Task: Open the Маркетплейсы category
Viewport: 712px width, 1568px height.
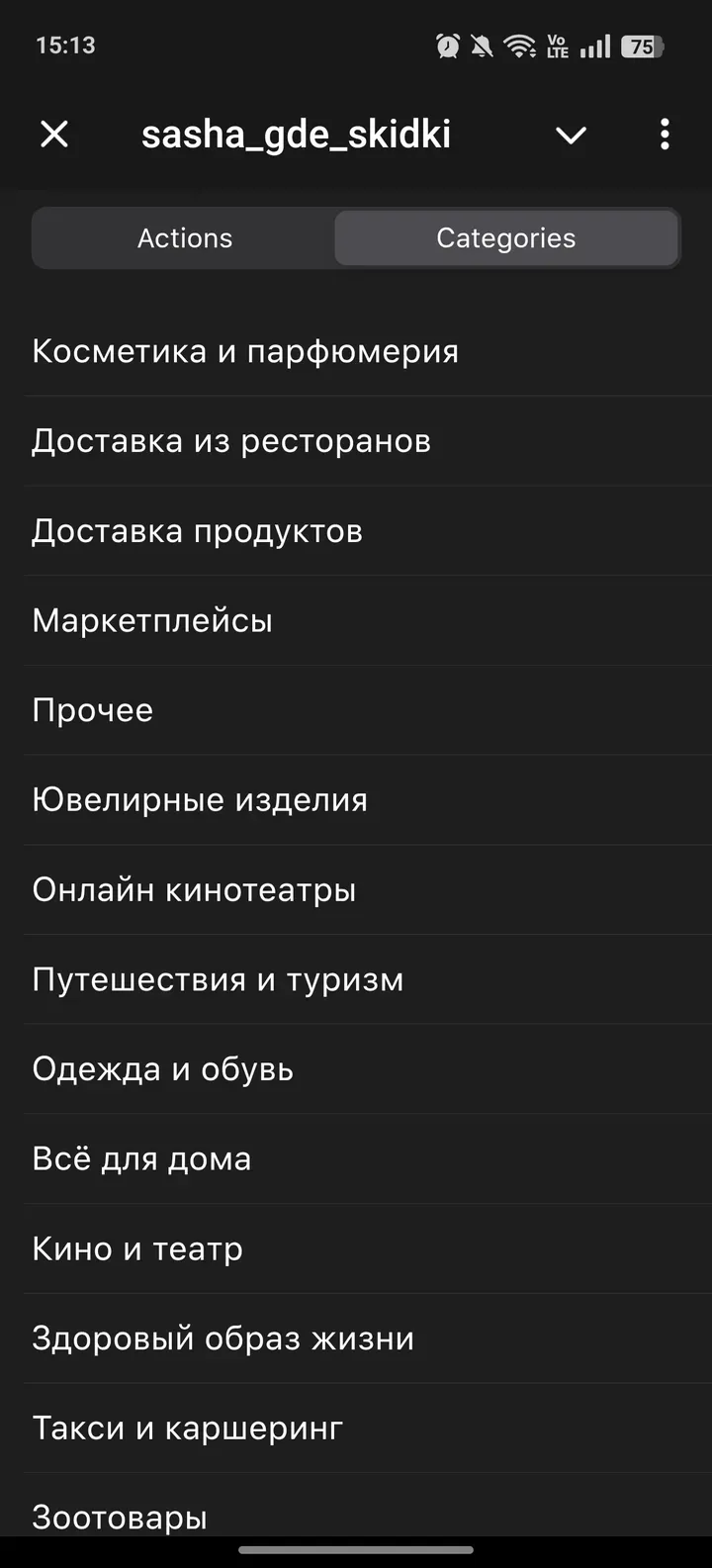Action: click(152, 620)
